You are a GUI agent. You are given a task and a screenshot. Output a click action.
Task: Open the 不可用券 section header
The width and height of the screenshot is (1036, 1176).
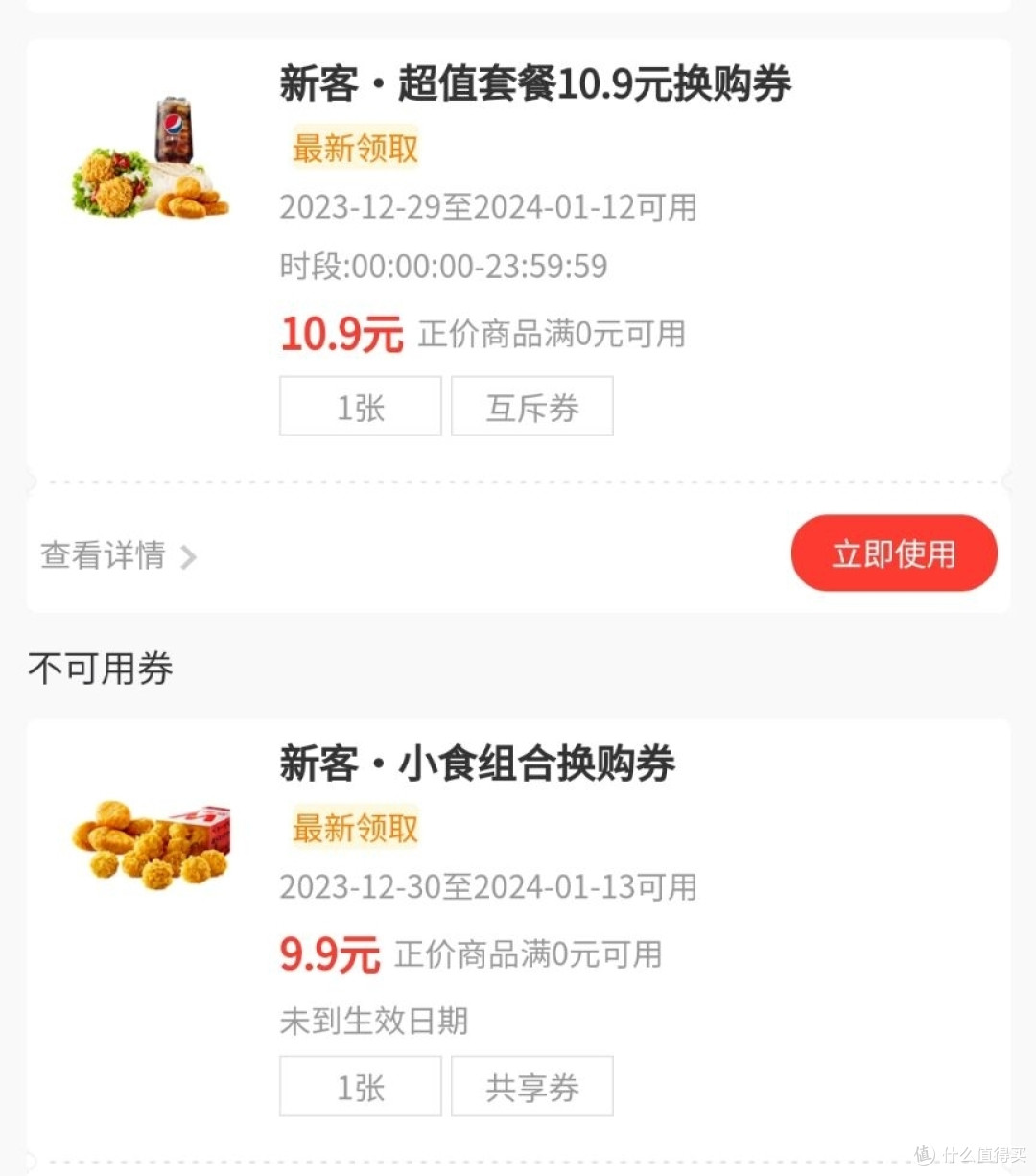tap(99, 669)
